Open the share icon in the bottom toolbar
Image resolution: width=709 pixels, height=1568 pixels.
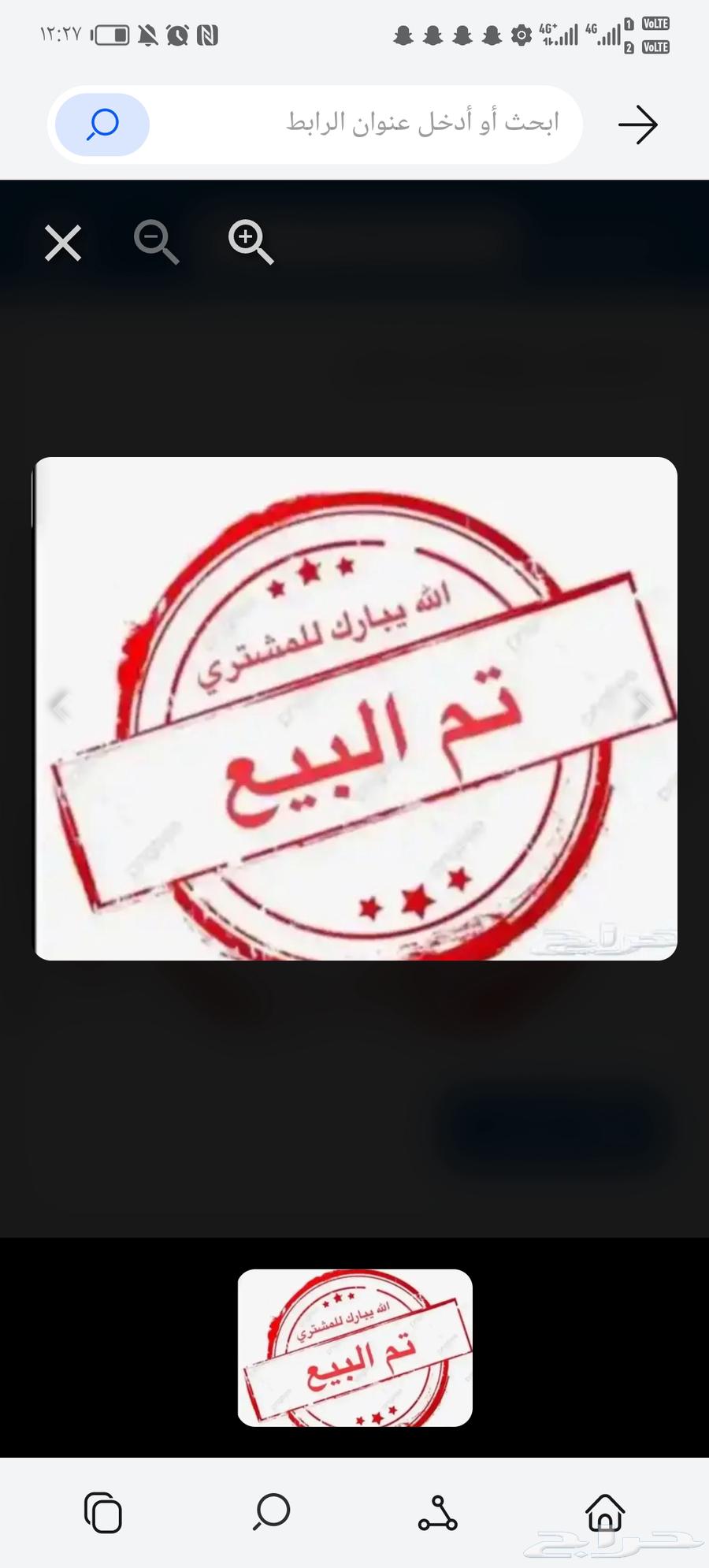438,1513
